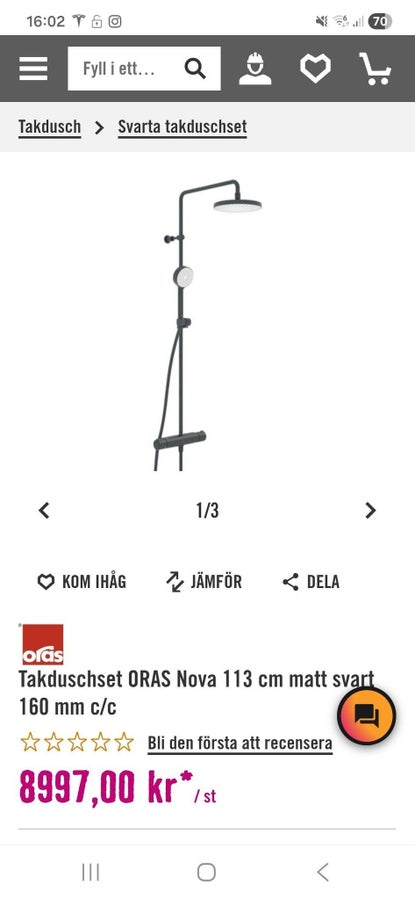Share product via DELA
The height and width of the screenshot is (900, 415).
pos(311,582)
